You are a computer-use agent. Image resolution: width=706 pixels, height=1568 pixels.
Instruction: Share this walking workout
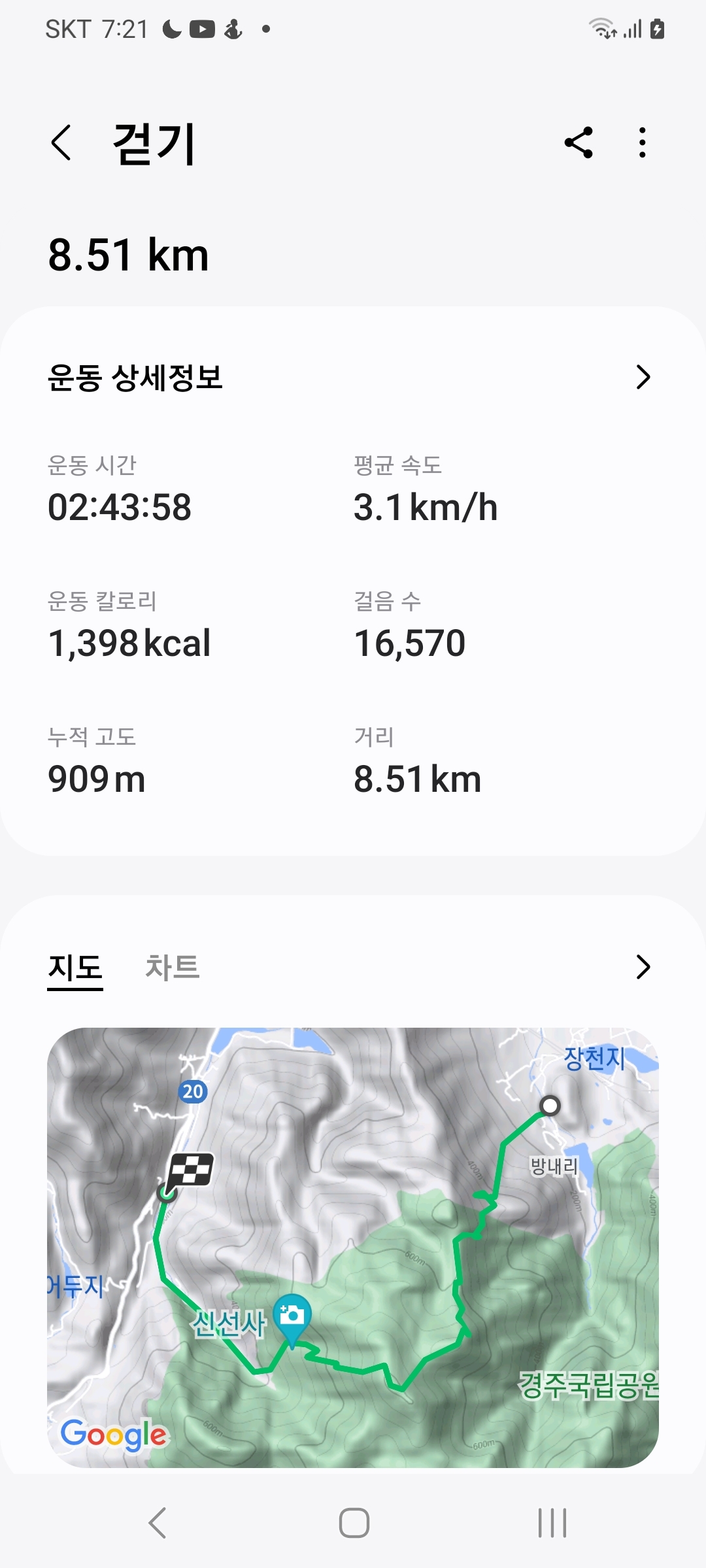579,142
